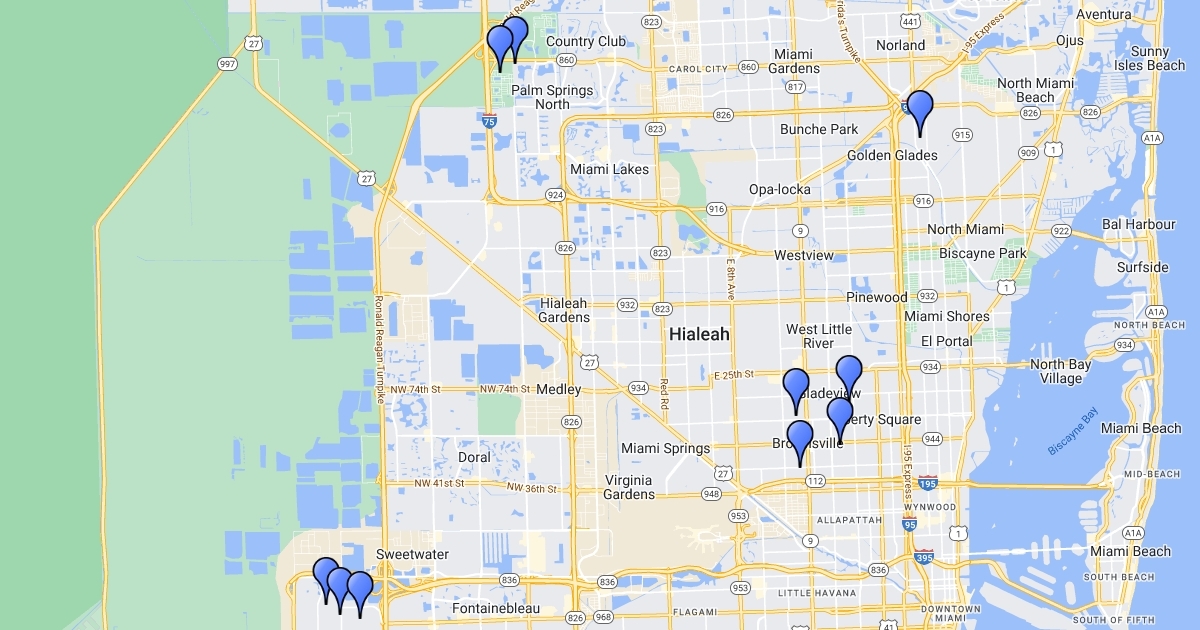Tap the pin closest to Country Club label
The image size is (1200, 630).
pyautogui.click(x=515, y=36)
